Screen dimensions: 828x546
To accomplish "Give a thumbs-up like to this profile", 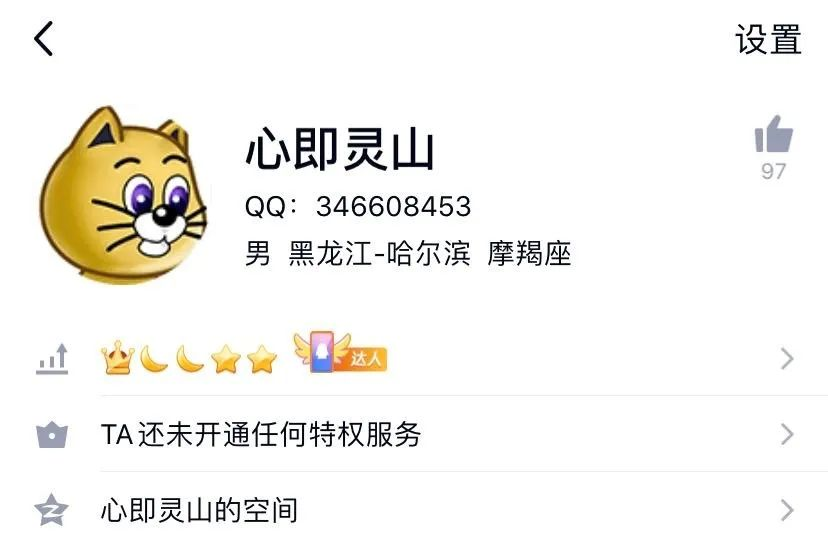I will (773, 135).
